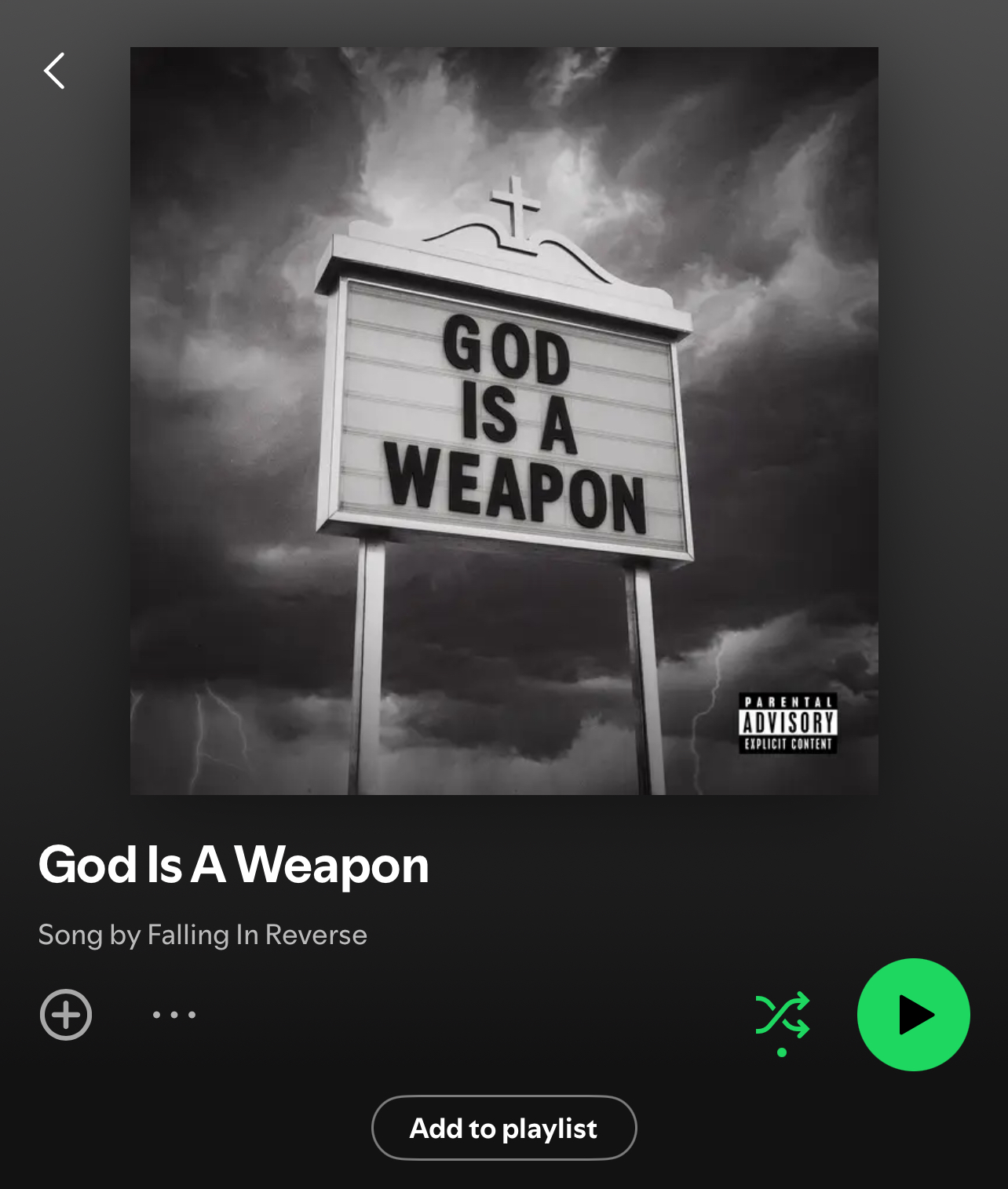This screenshot has height=1189, width=1008.
Task: Go back using the top-left arrow
Action: click(x=54, y=71)
